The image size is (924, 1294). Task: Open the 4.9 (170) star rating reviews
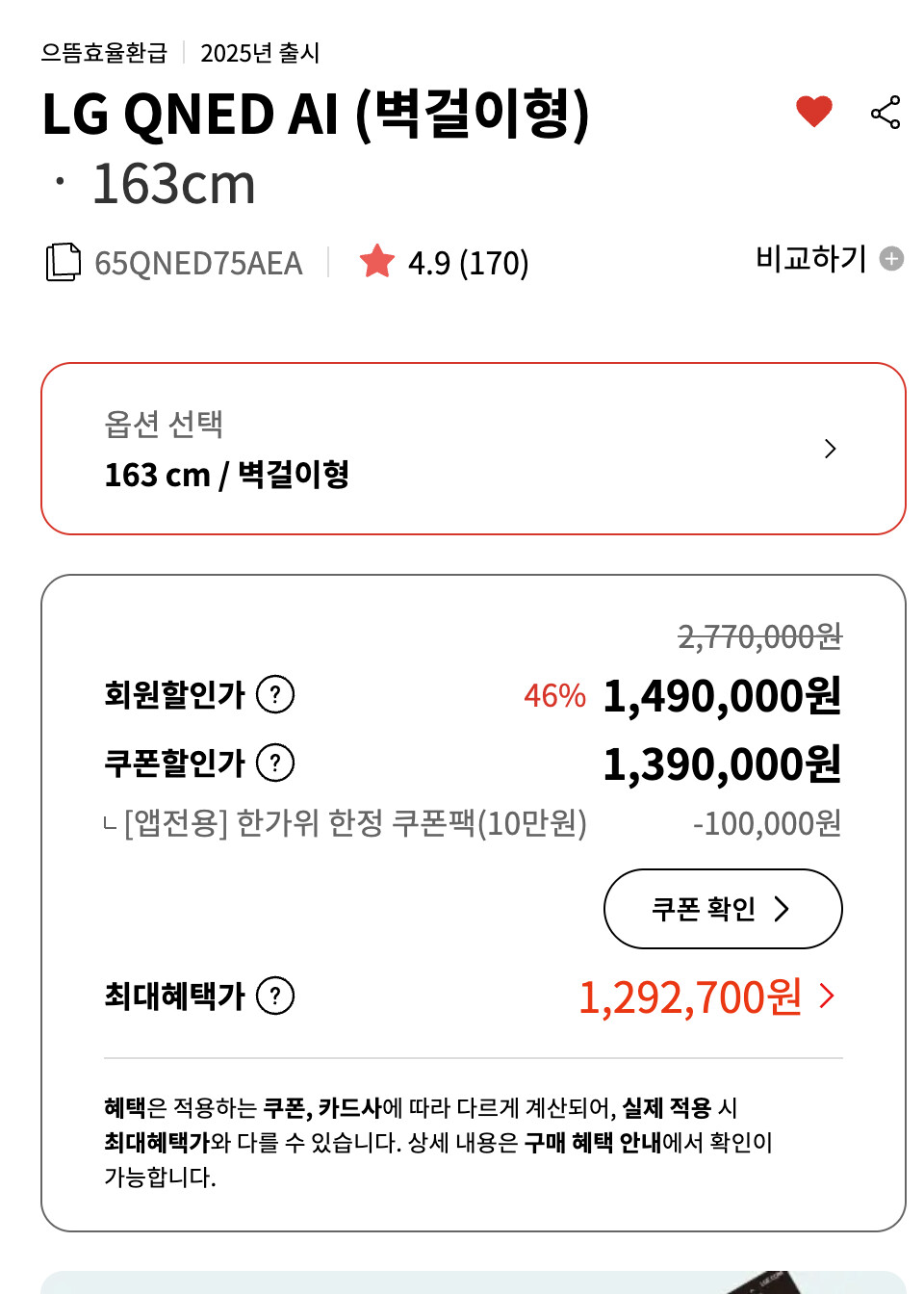(x=445, y=262)
